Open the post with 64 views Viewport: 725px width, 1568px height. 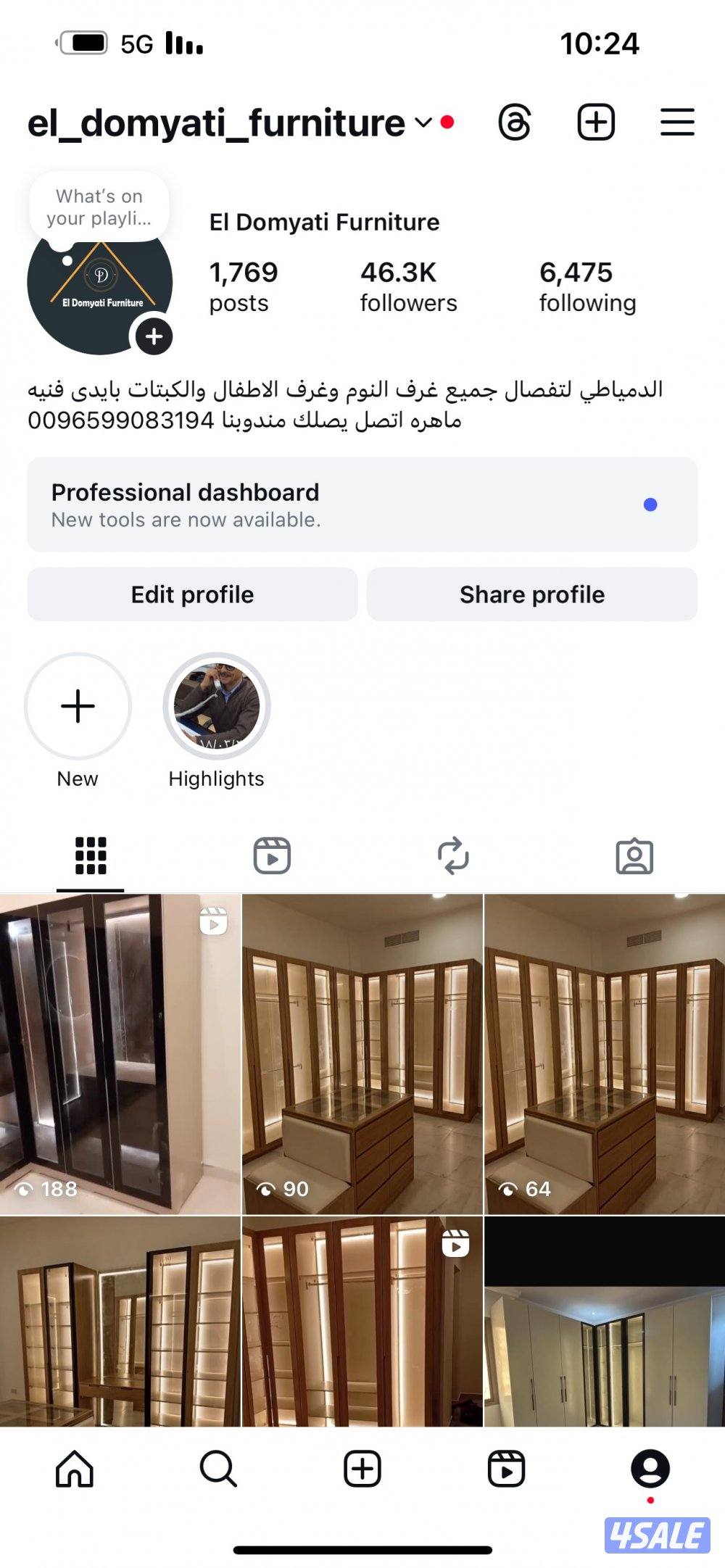click(x=605, y=1055)
